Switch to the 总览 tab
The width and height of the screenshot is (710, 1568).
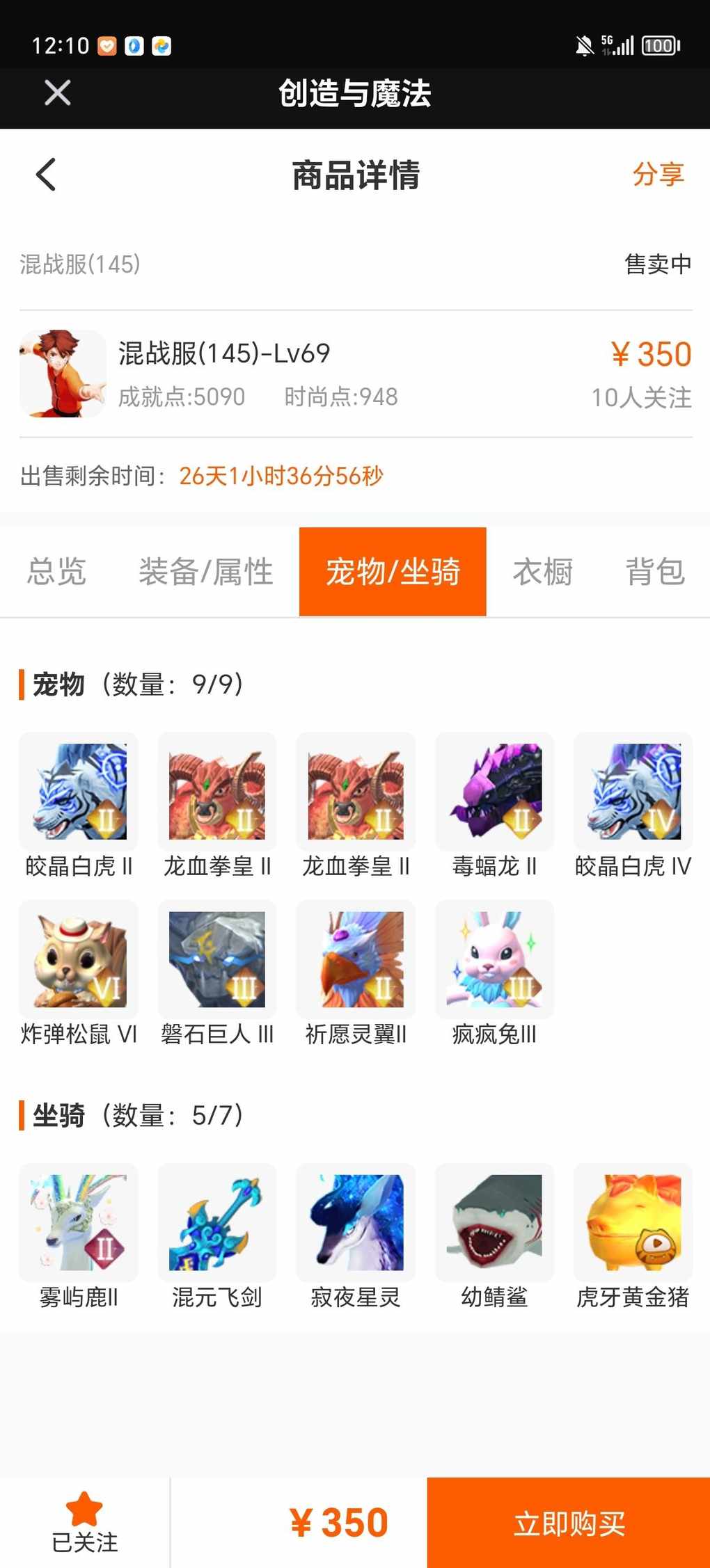(x=56, y=572)
